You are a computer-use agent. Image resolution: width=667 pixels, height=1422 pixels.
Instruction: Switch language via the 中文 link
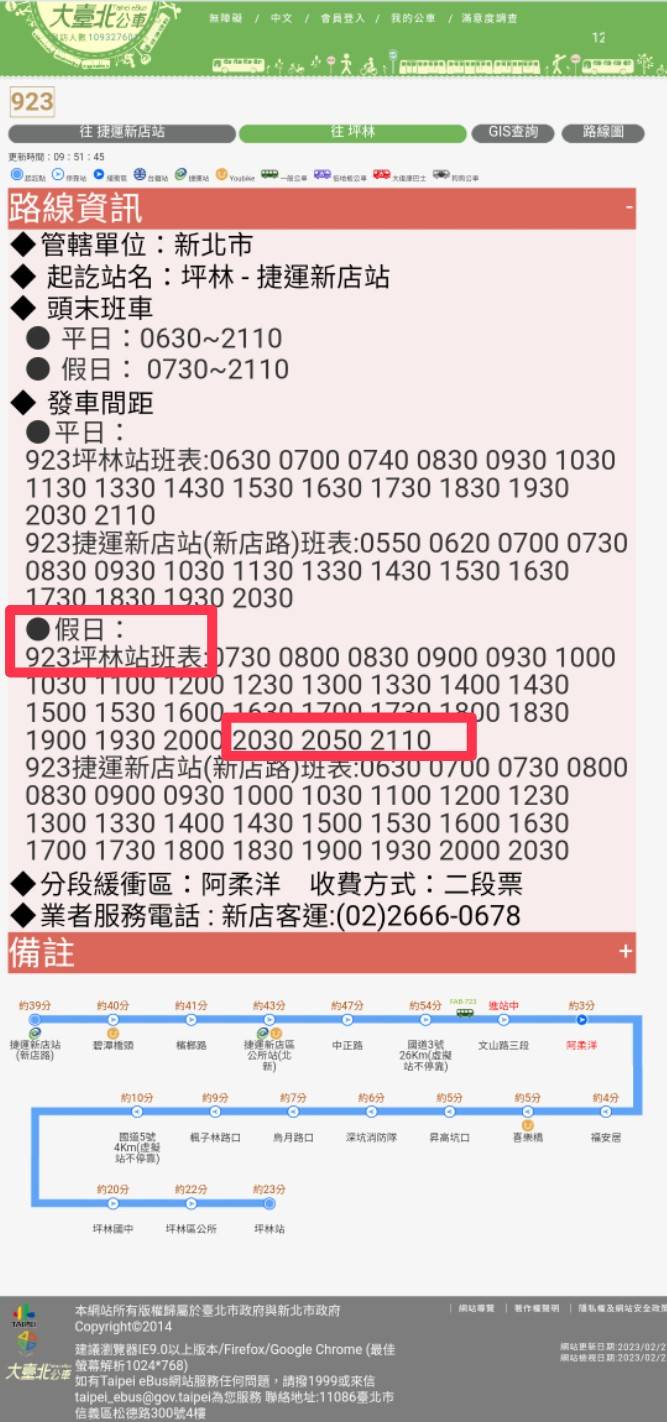coord(281,18)
